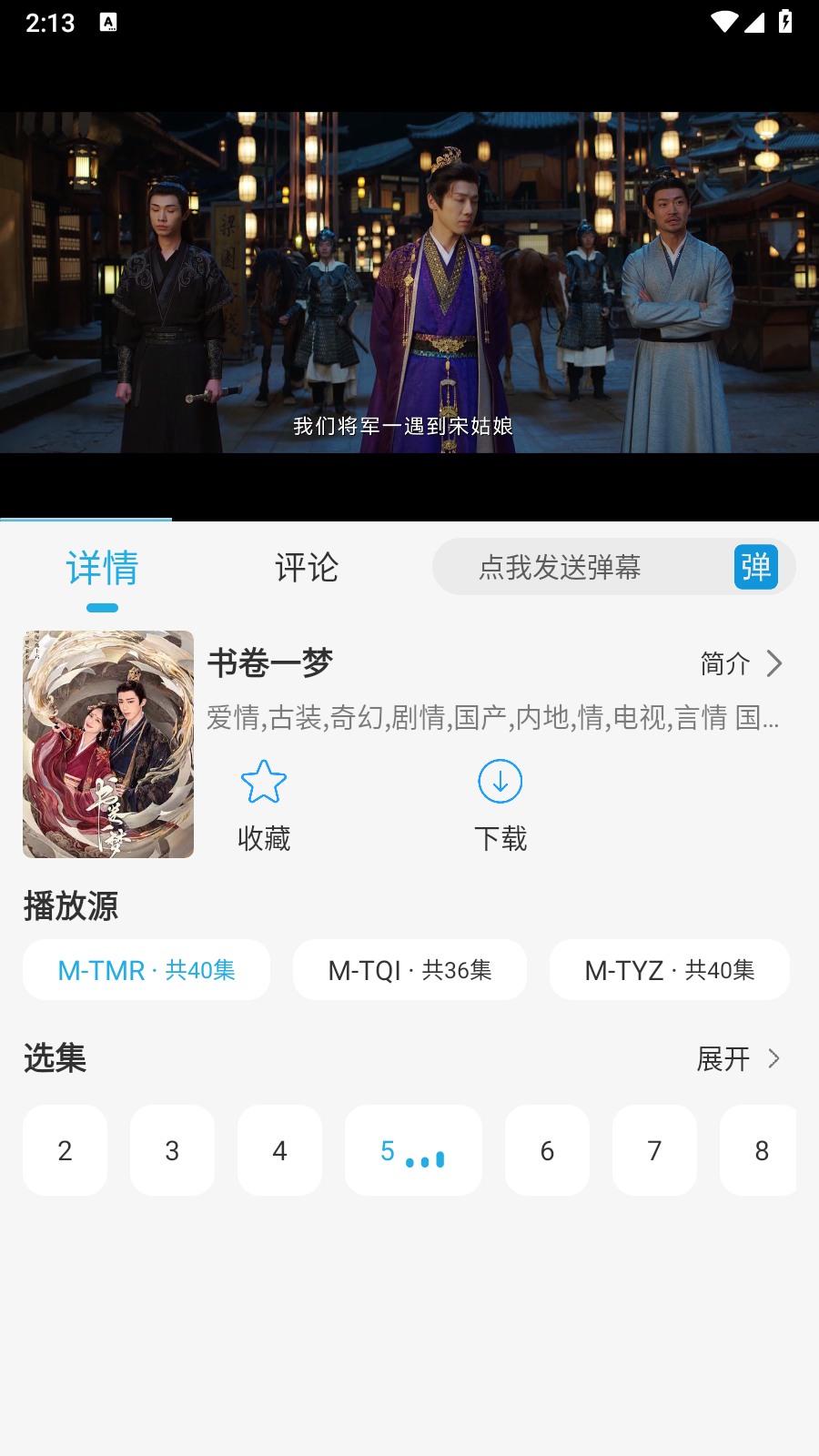Screen dimensions: 819x1456
Task: Jump to episode 8
Action: click(x=760, y=1150)
